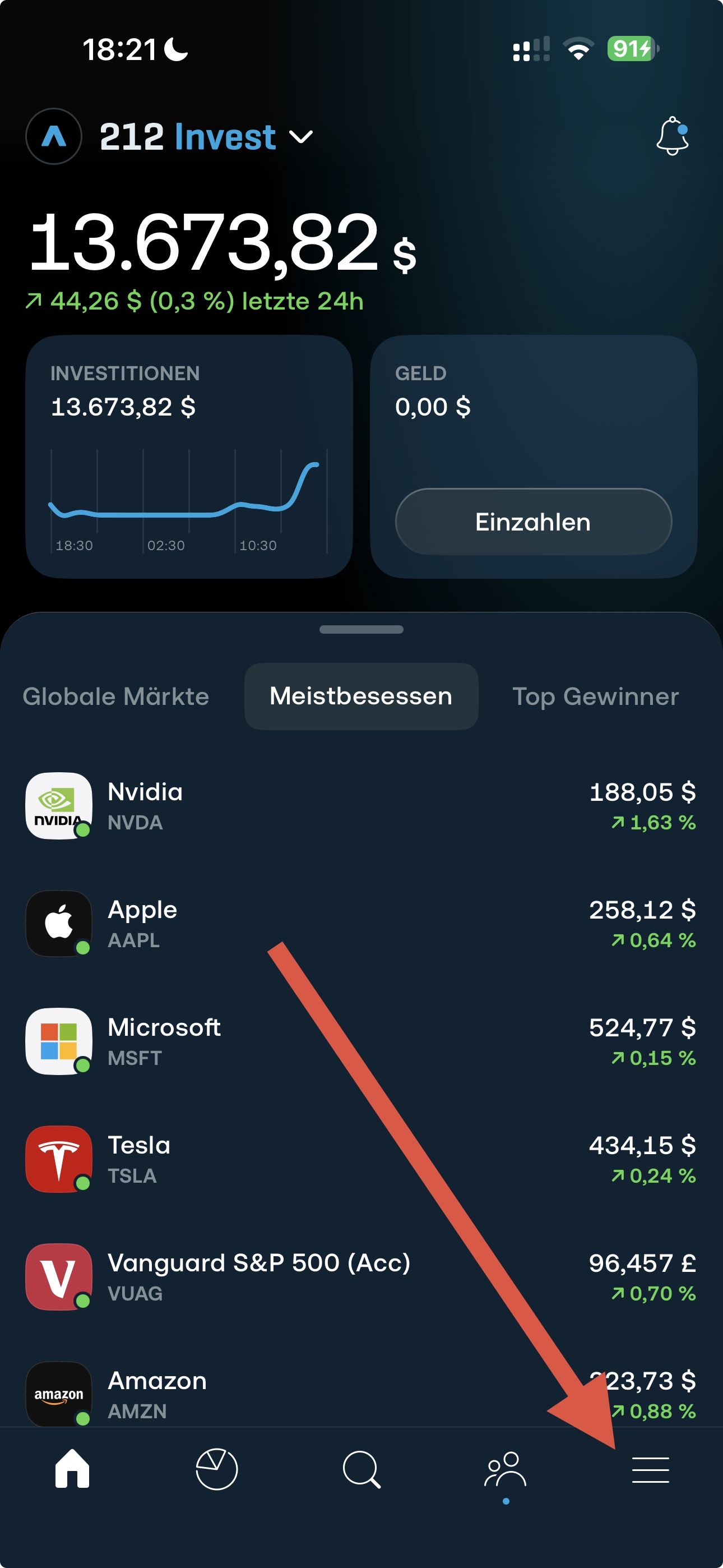Switch to the Globale Märkte tab
Image resolution: width=723 pixels, height=1568 pixels.
coord(115,697)
